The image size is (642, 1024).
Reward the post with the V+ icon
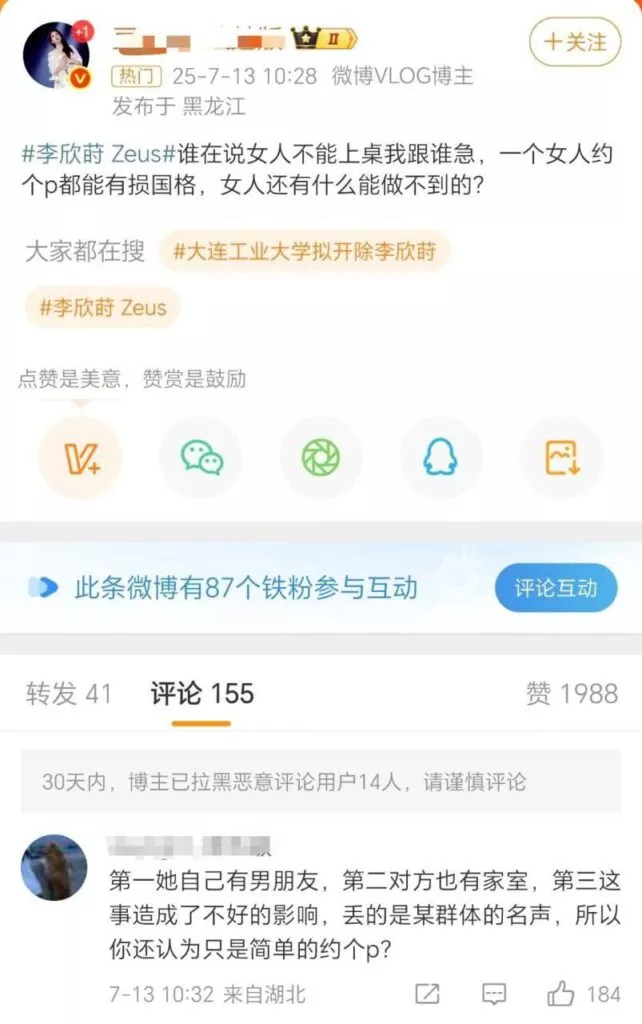[x=80, y=457]
